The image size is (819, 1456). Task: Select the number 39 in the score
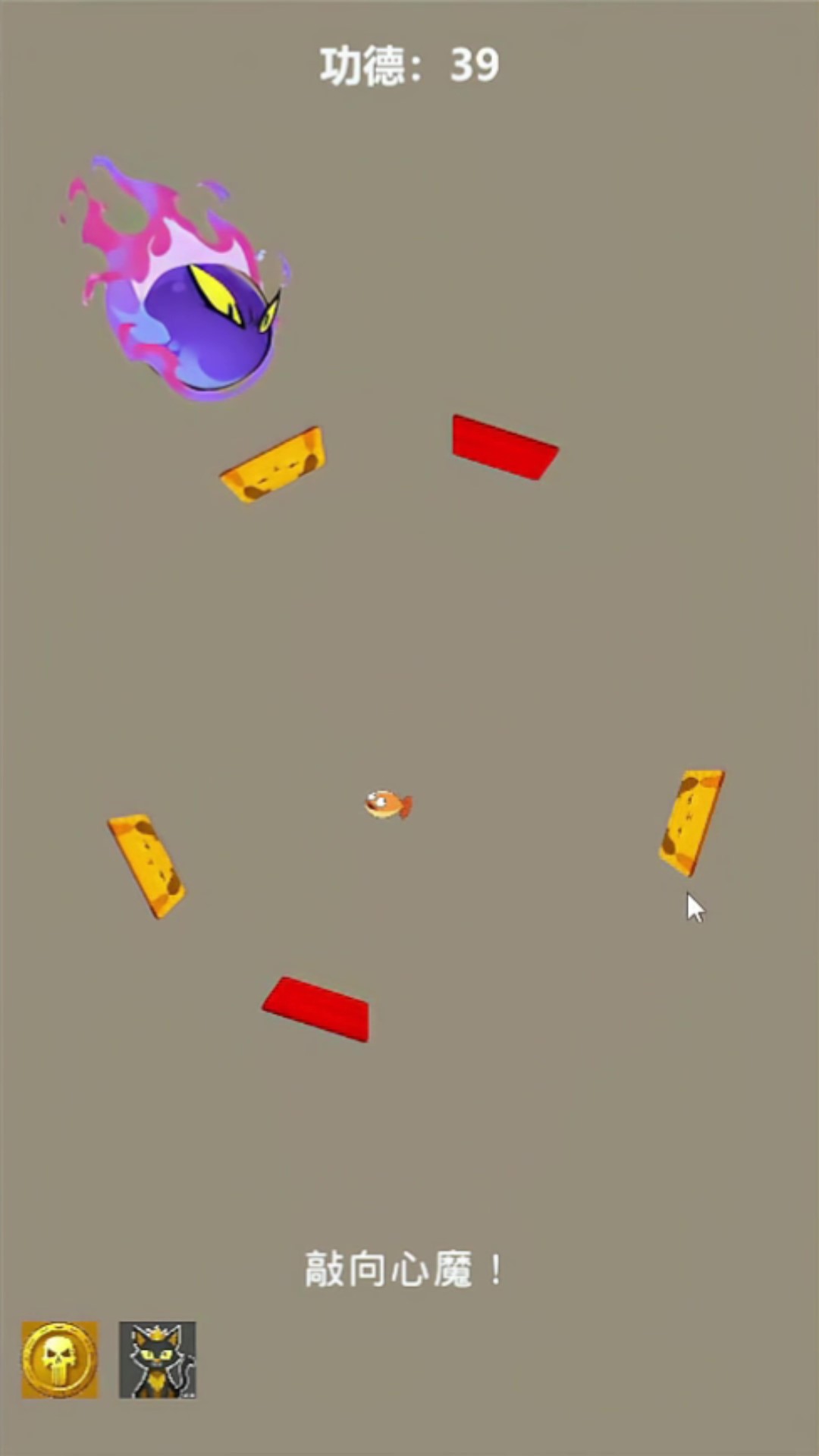[474, 67]
